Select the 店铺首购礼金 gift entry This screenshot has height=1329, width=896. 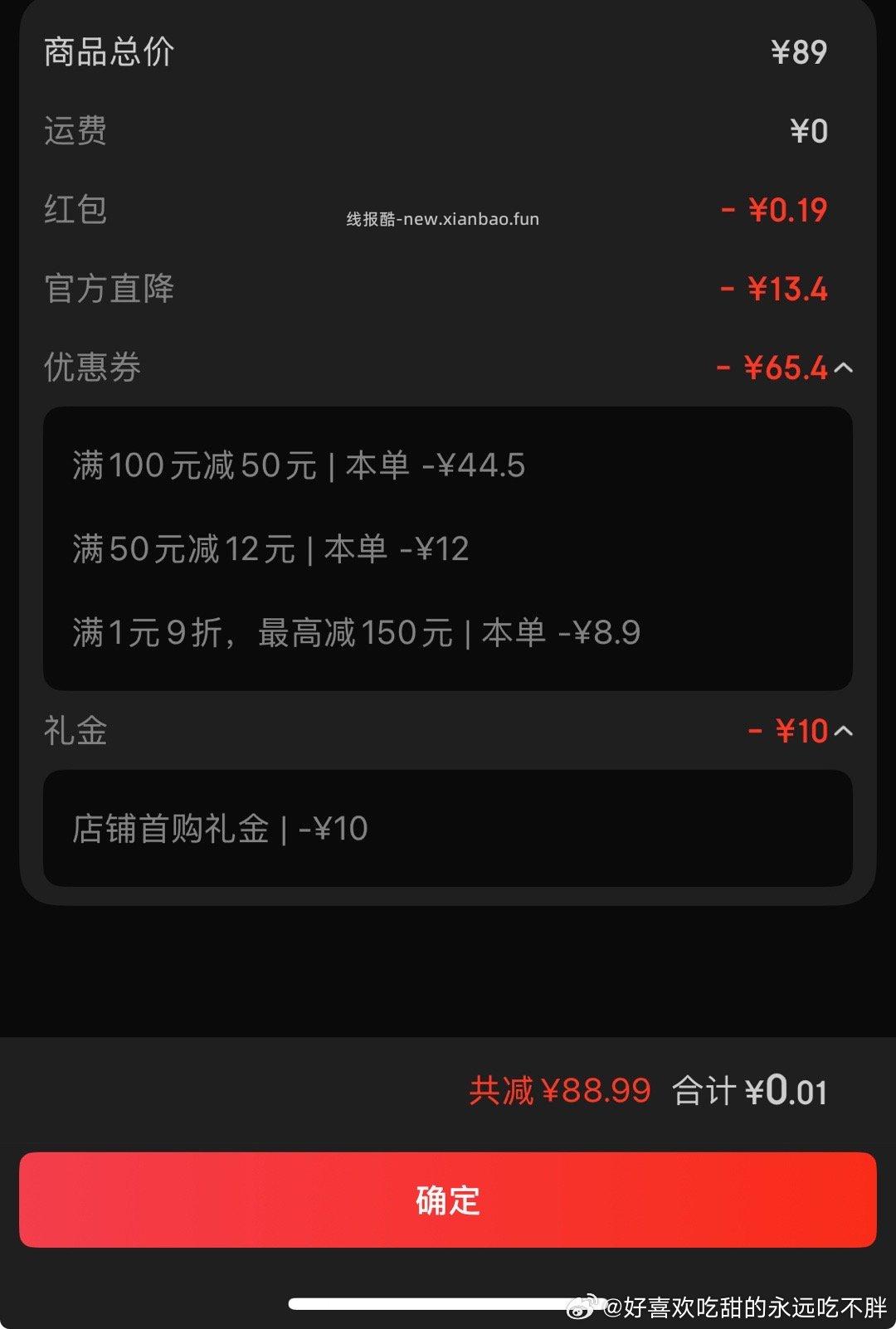pyautogui.click(x=218, y=827)
